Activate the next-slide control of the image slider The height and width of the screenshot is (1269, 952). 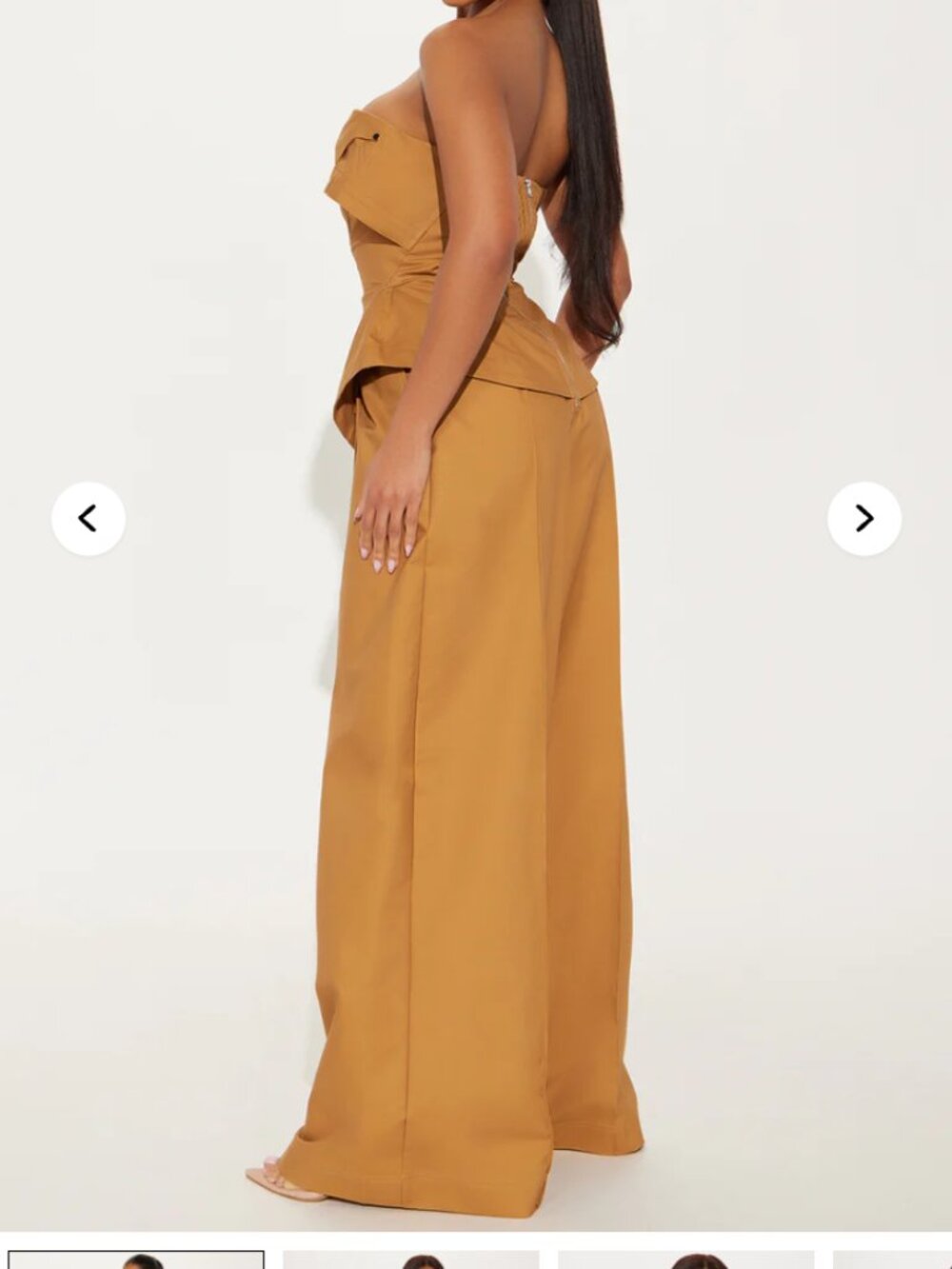[x=863, y=517]
